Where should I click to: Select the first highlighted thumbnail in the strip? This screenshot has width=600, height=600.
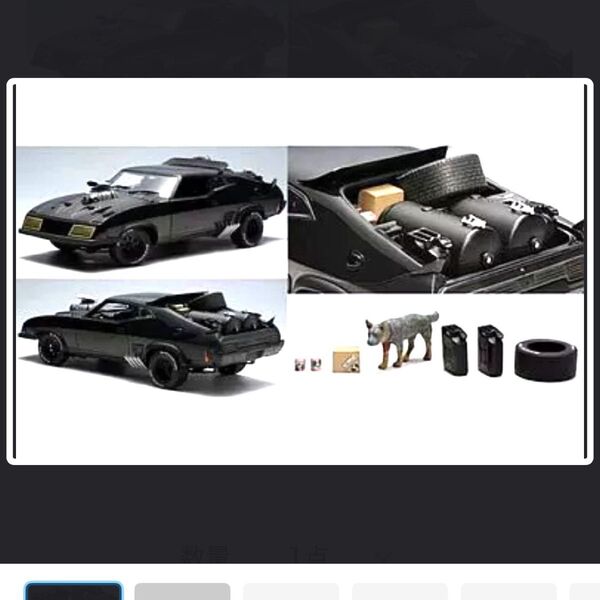(x=73, y=591)
